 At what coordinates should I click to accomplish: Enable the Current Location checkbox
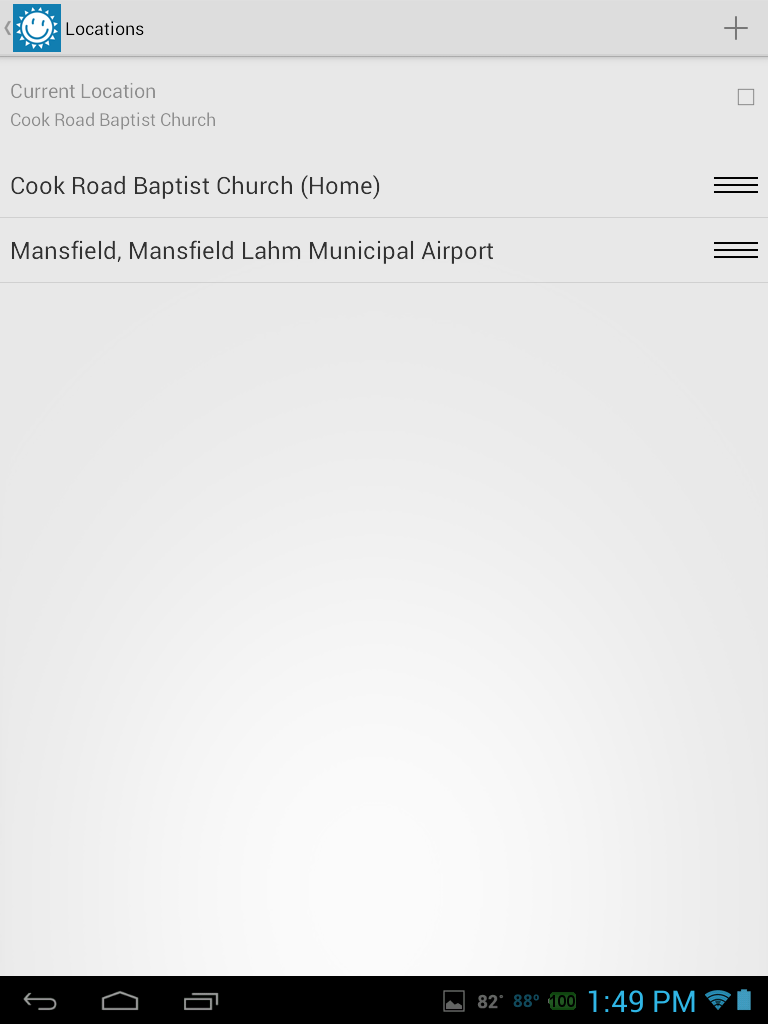746,97
